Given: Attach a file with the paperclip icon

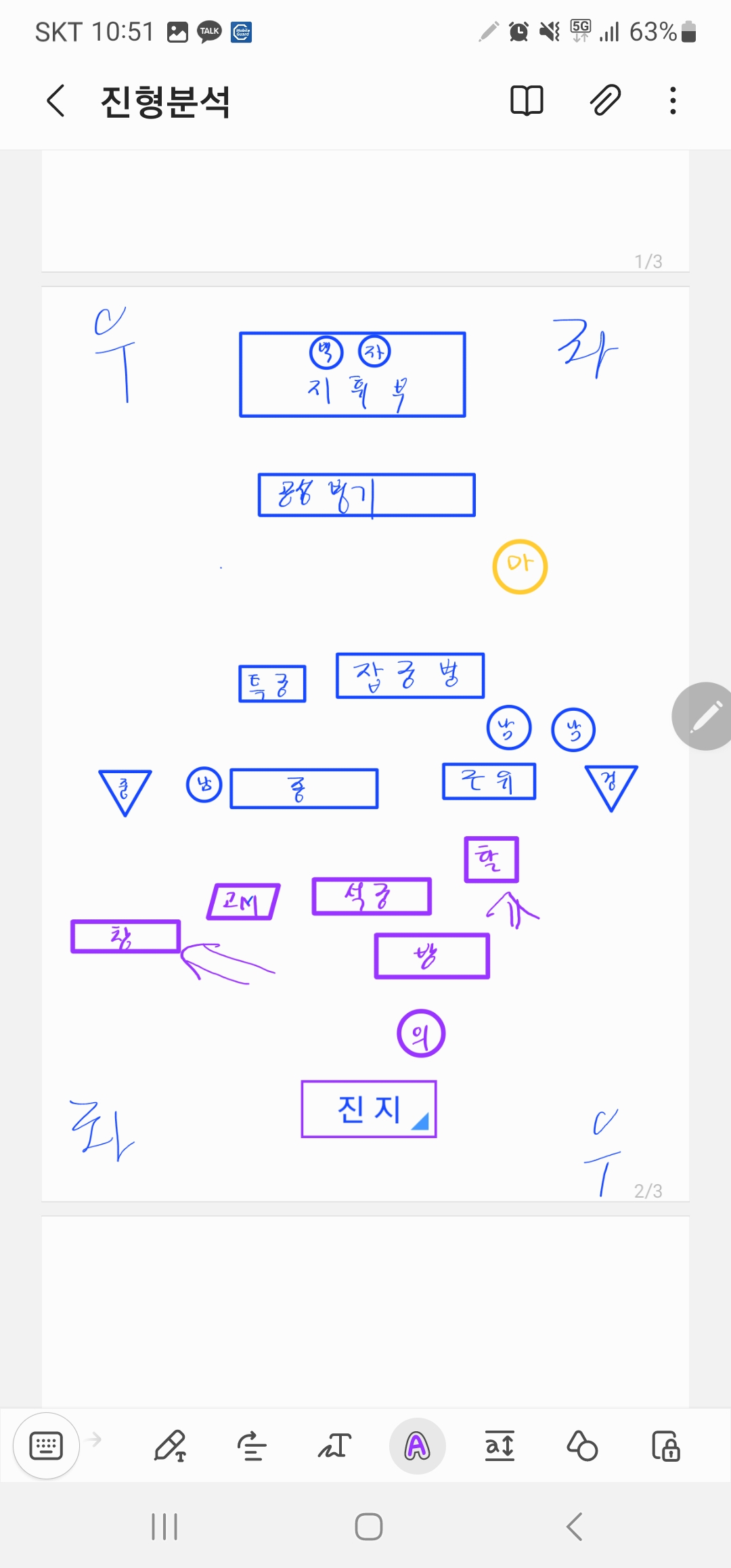Looking at the screenshot, I should point(605,101).
